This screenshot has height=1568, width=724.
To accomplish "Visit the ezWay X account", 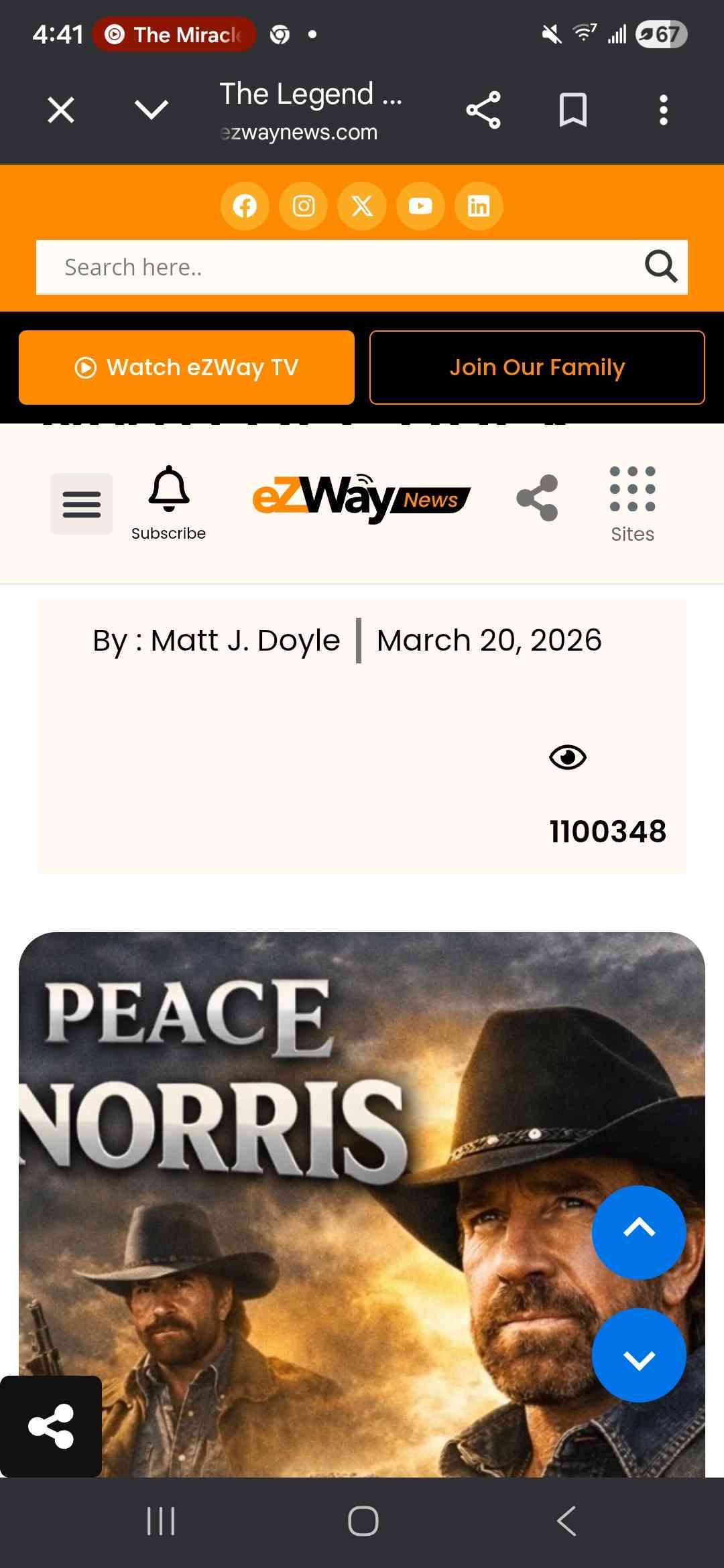I will click(x=362, y=206).
